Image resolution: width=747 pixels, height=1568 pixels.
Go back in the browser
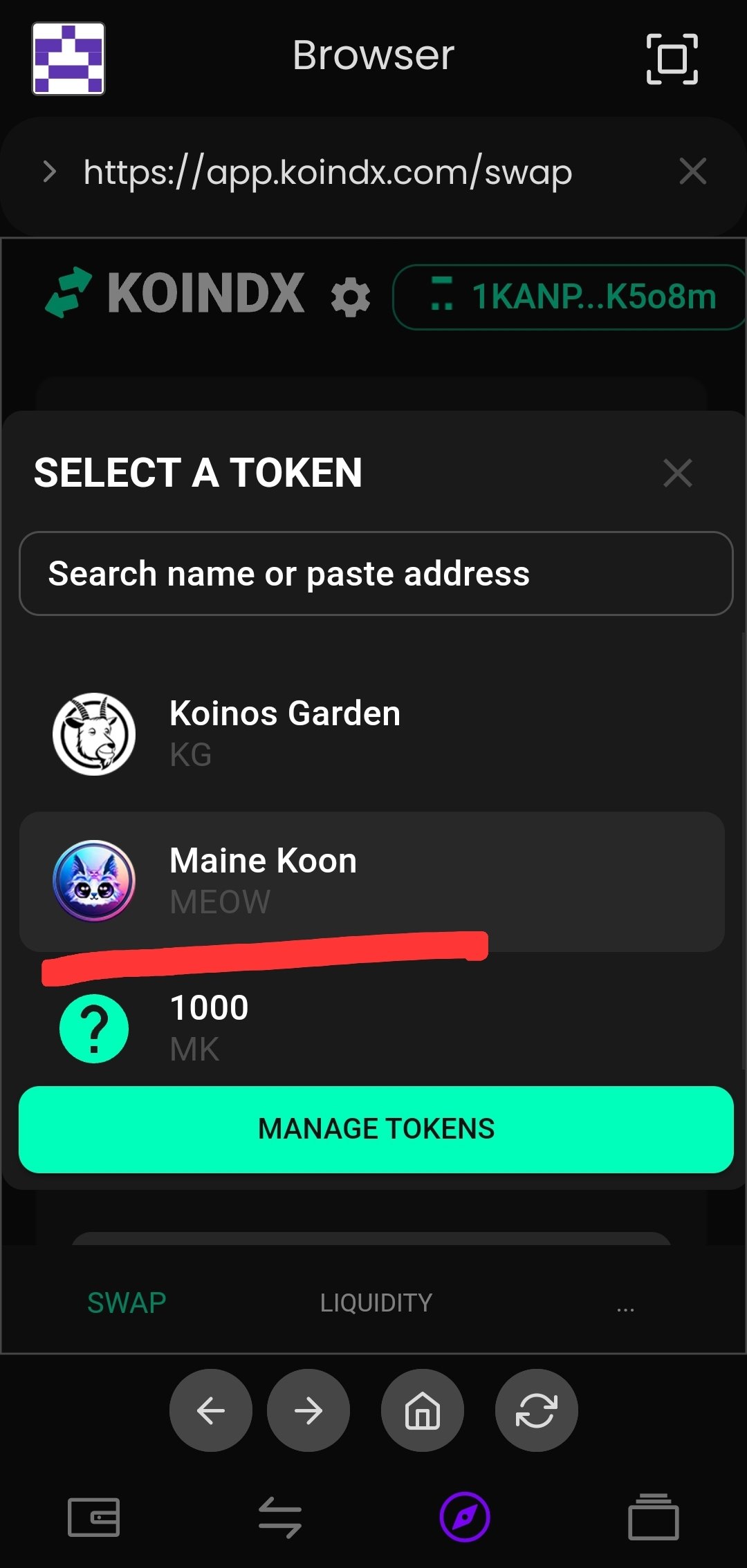point(211,1410)
